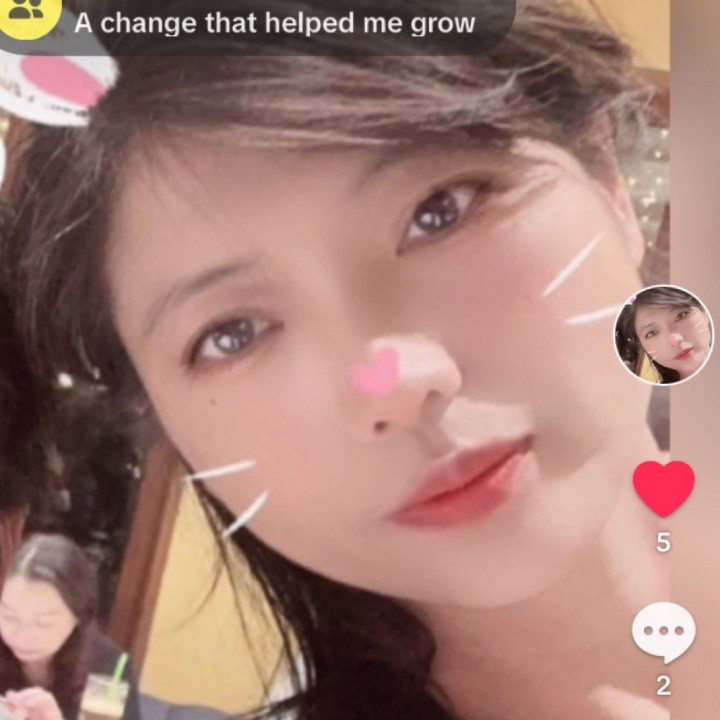
Task: Open the comments speech bubble
Action: point(663,633)
